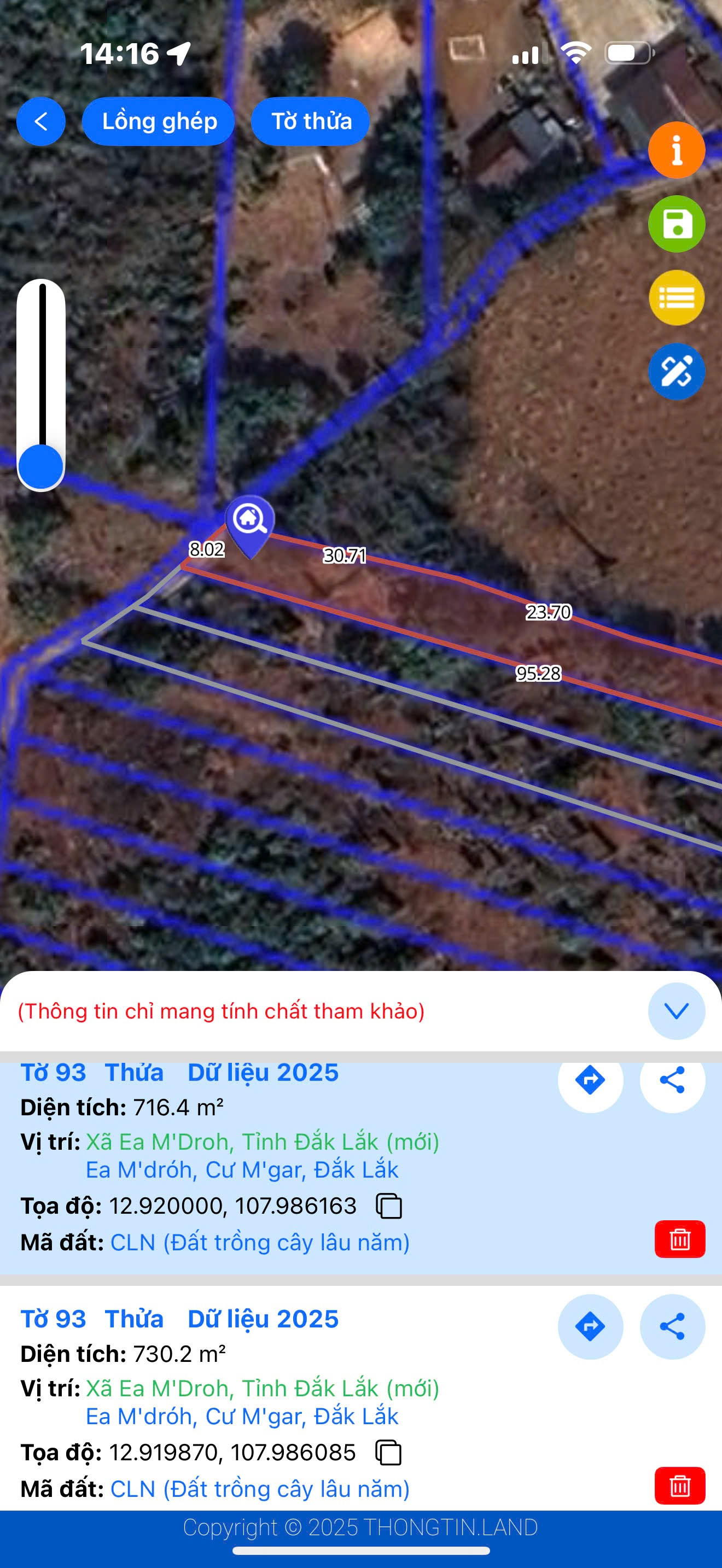
Task: Tap the overlay opacity slider
Action: click(41, 385)
